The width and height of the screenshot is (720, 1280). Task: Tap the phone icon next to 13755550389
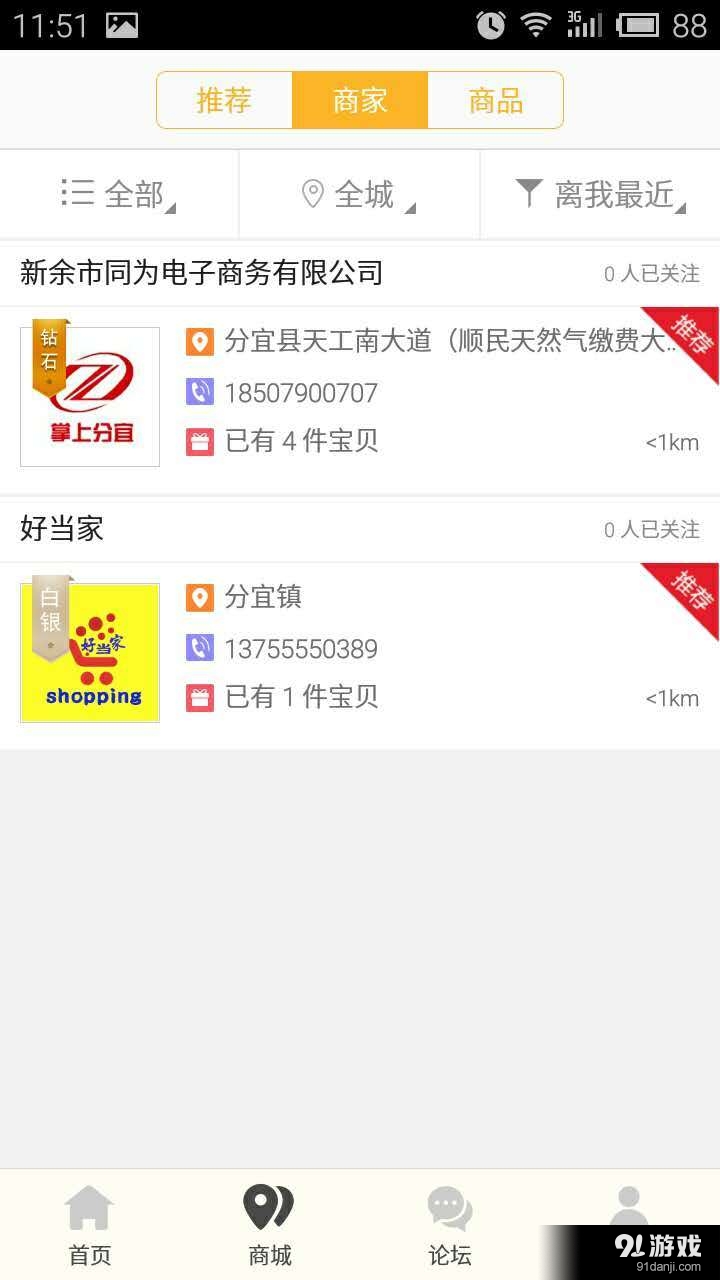pos(199,648)
